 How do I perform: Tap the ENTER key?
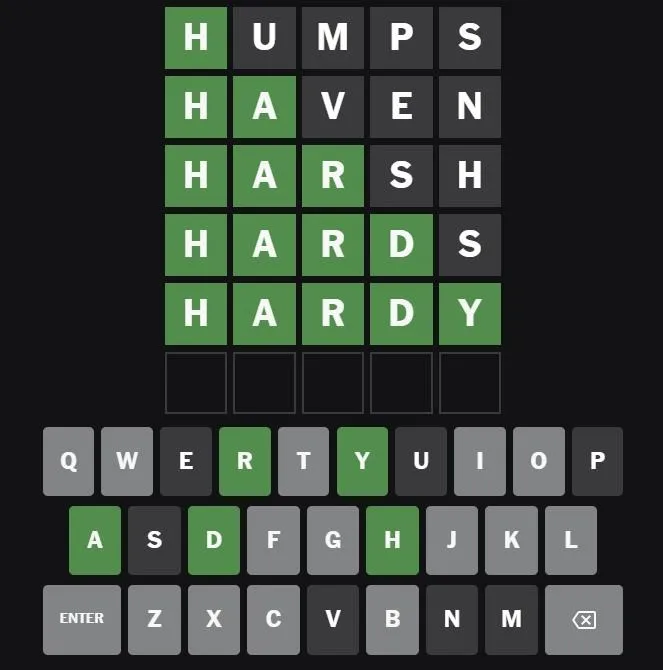[x=81, y=619]
